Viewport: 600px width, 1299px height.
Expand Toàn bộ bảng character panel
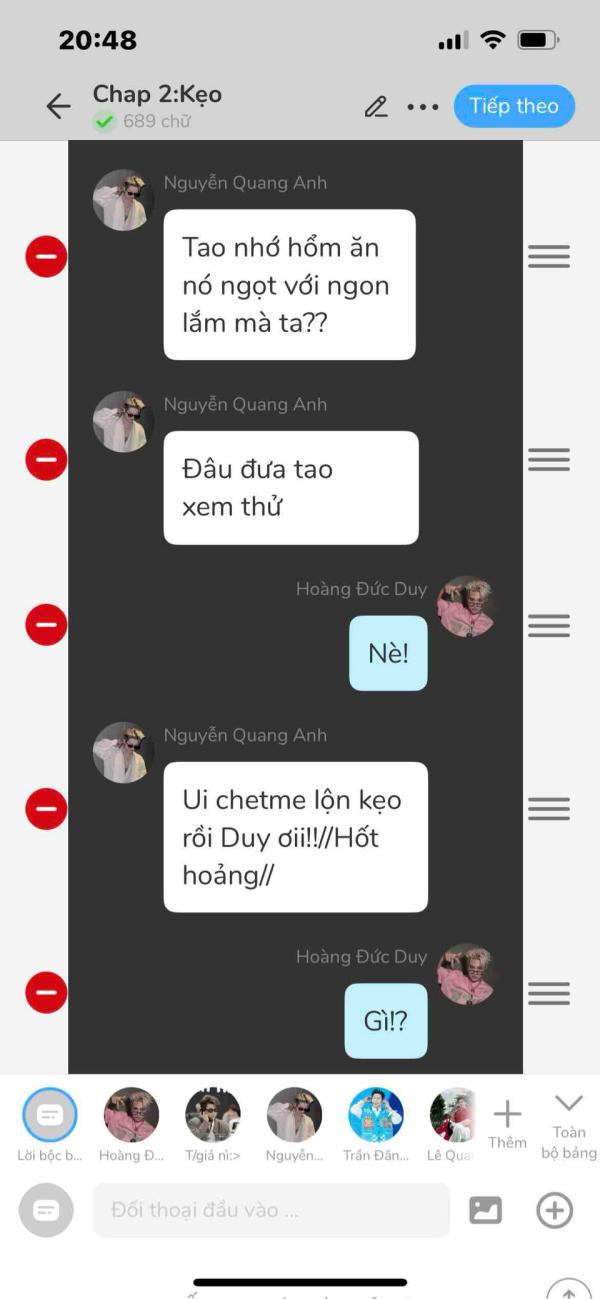[569, 1125]
